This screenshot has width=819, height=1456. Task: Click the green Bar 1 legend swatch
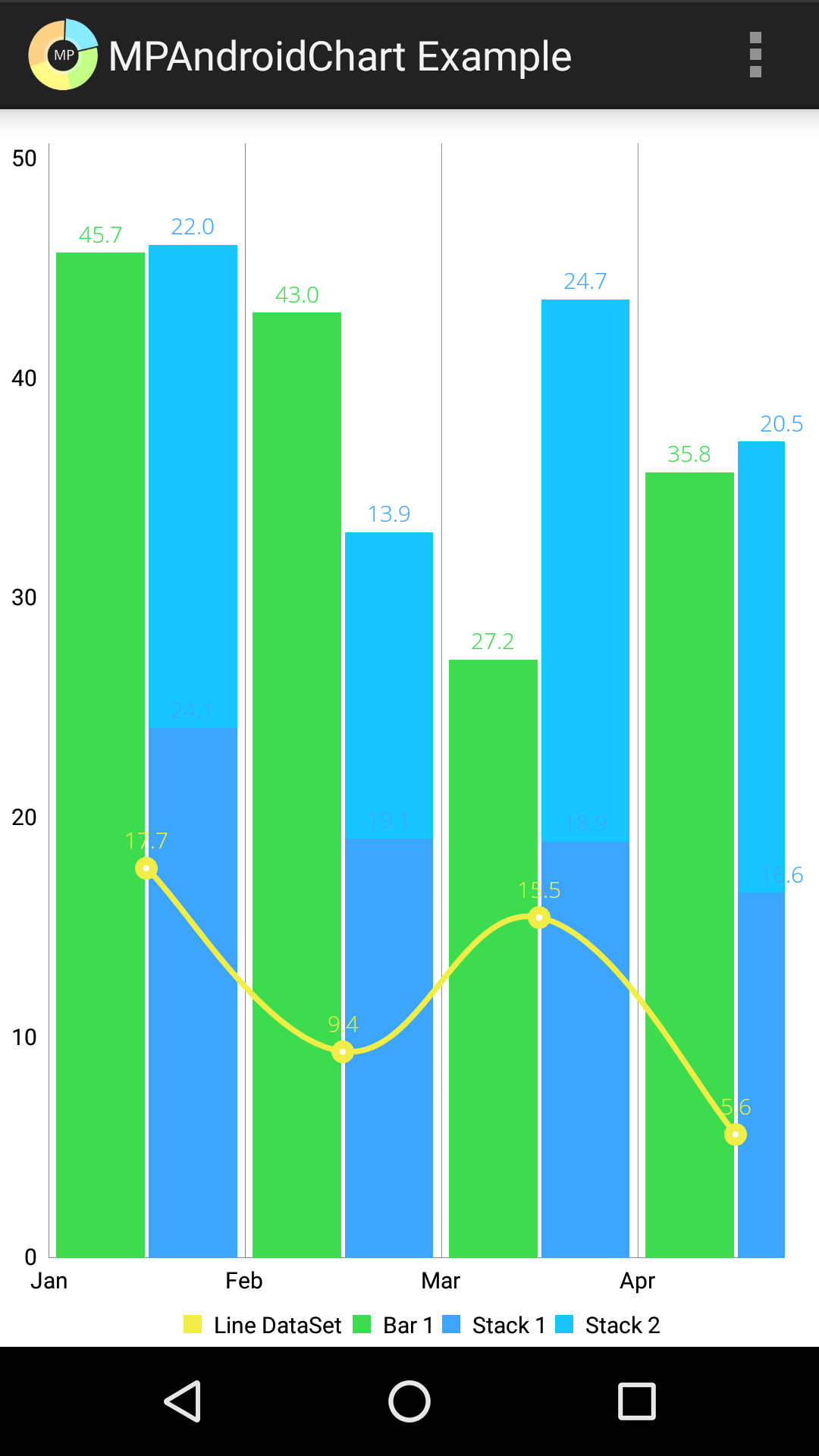(x=362, y=1325)
